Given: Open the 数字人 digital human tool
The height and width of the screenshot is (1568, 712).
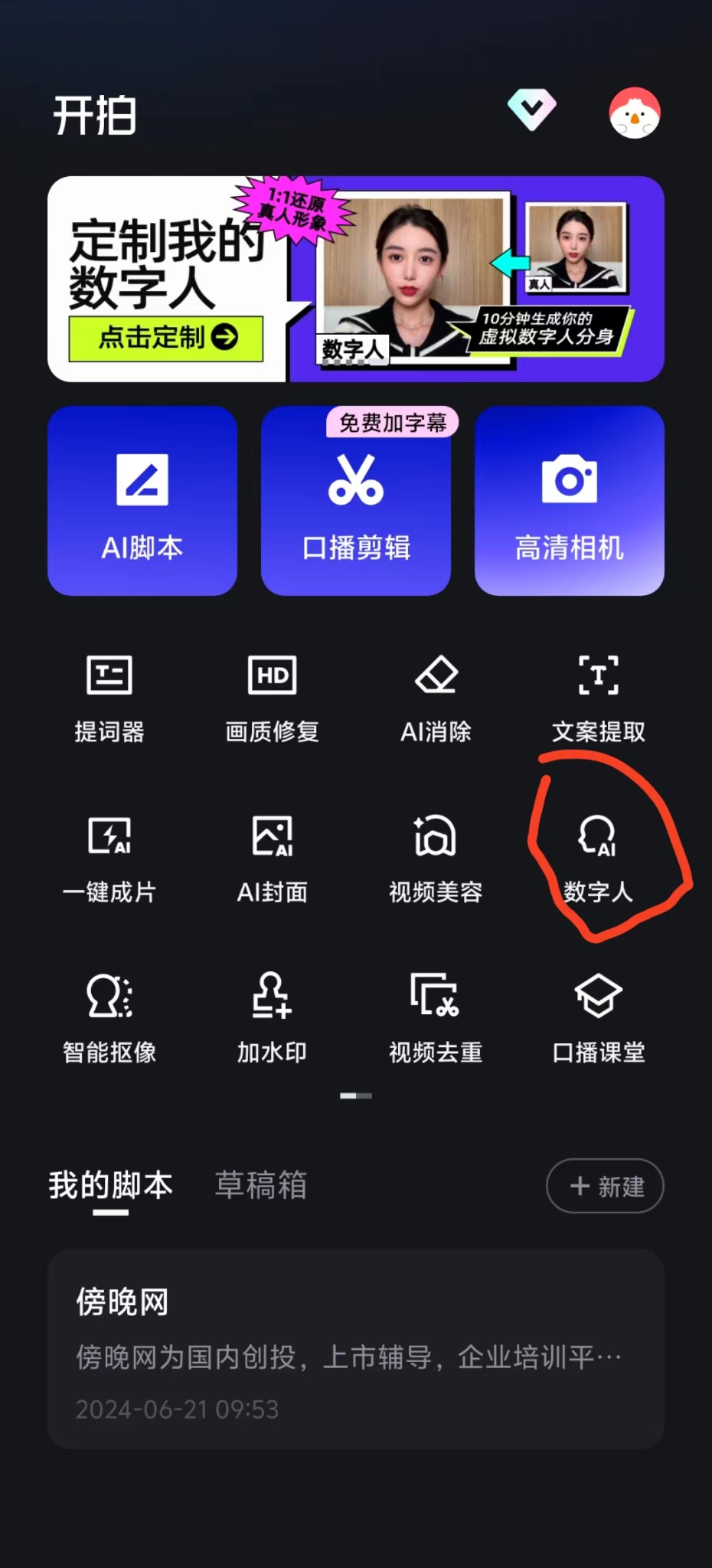Looking at the screenshot, I should pyautogui.click(x=599, y=858).
